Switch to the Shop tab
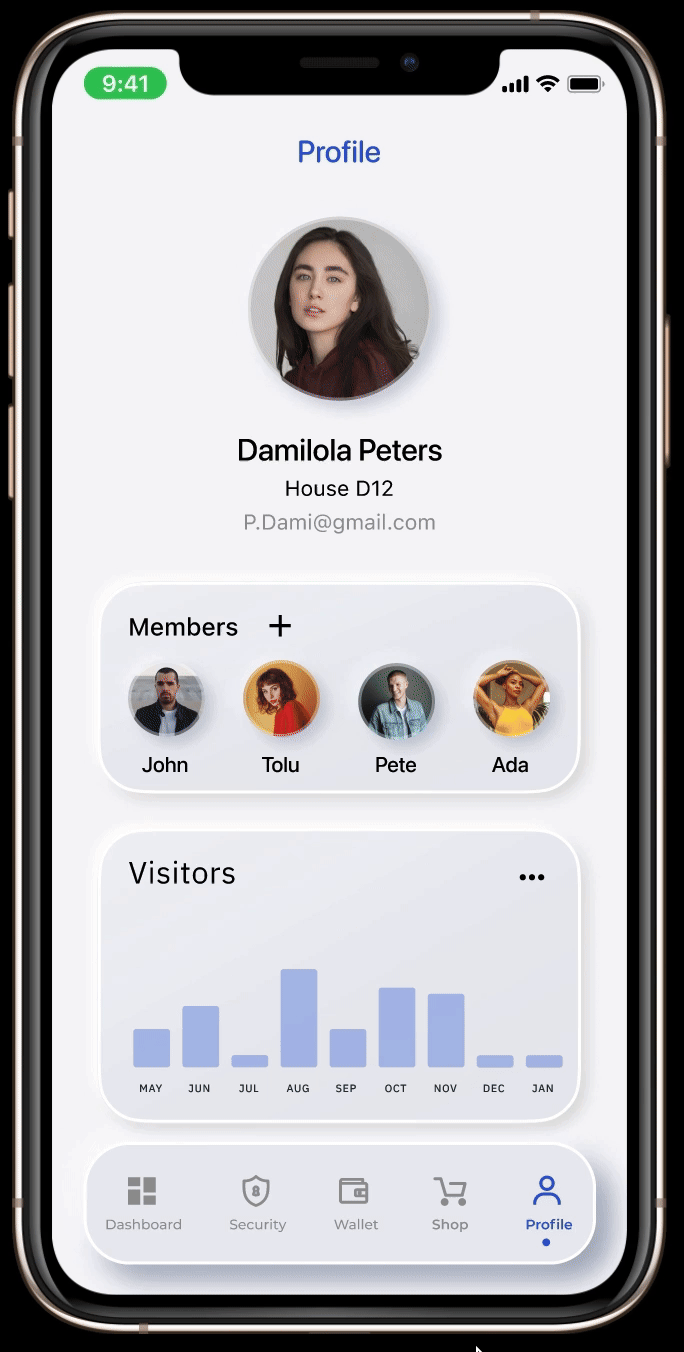The image size is (684, 1352). click(x=450, y=1203)
